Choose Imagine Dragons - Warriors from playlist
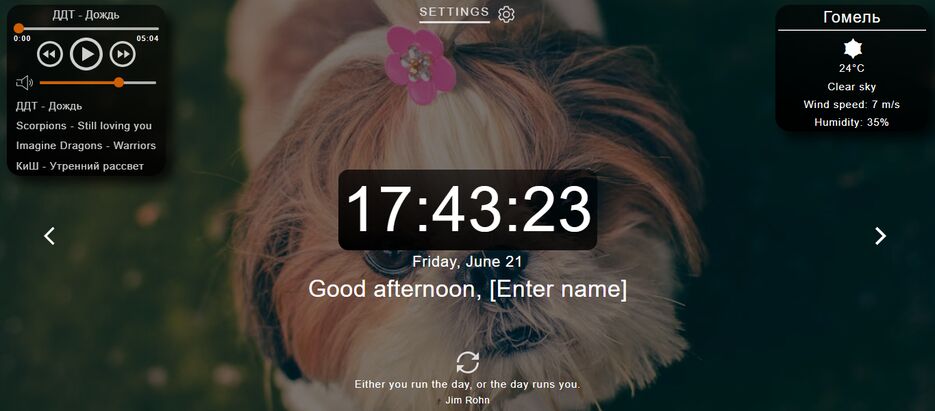This screenshot has width=935, height=411. pos(86,146)
